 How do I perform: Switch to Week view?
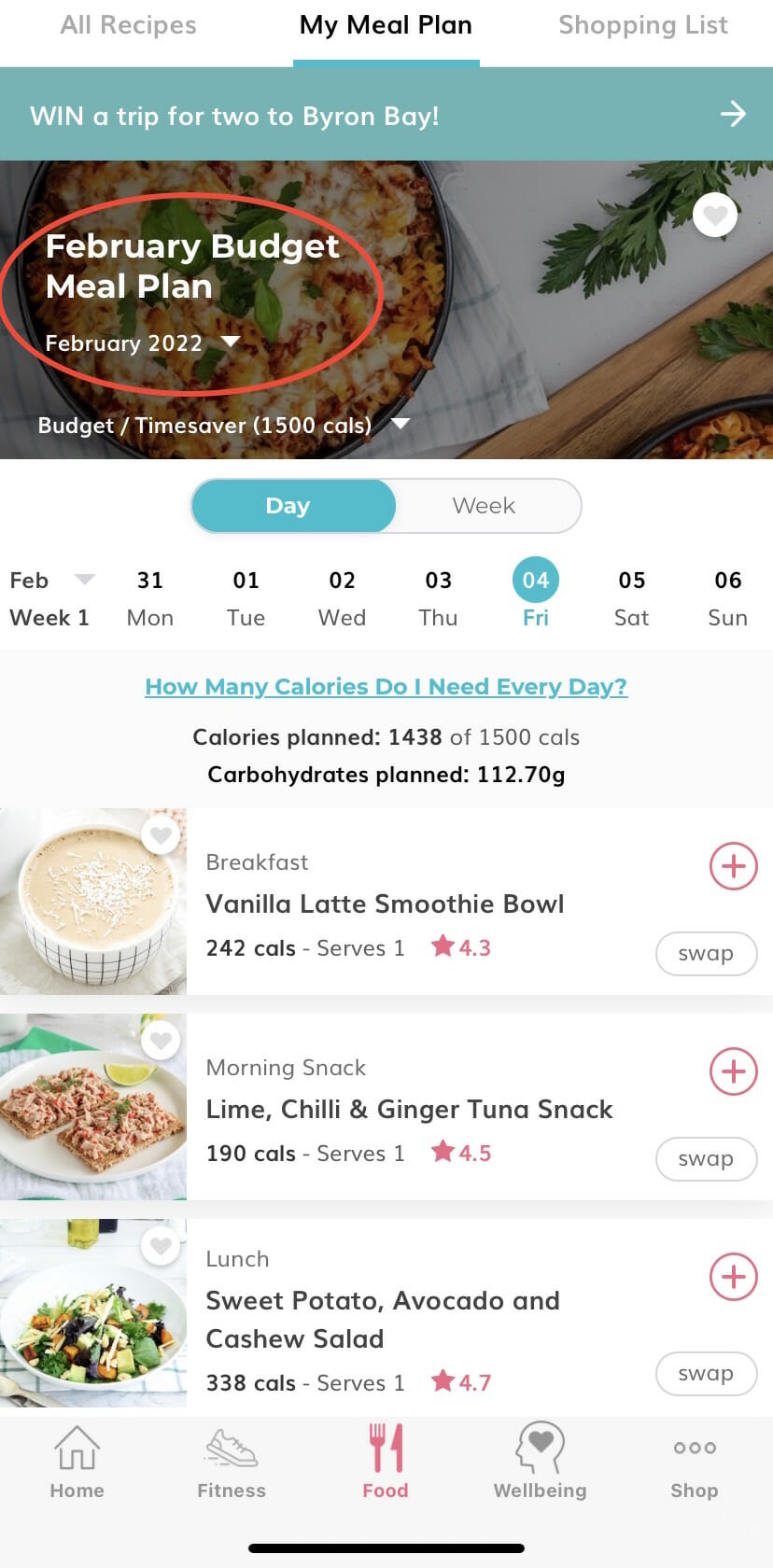point(484,506)
